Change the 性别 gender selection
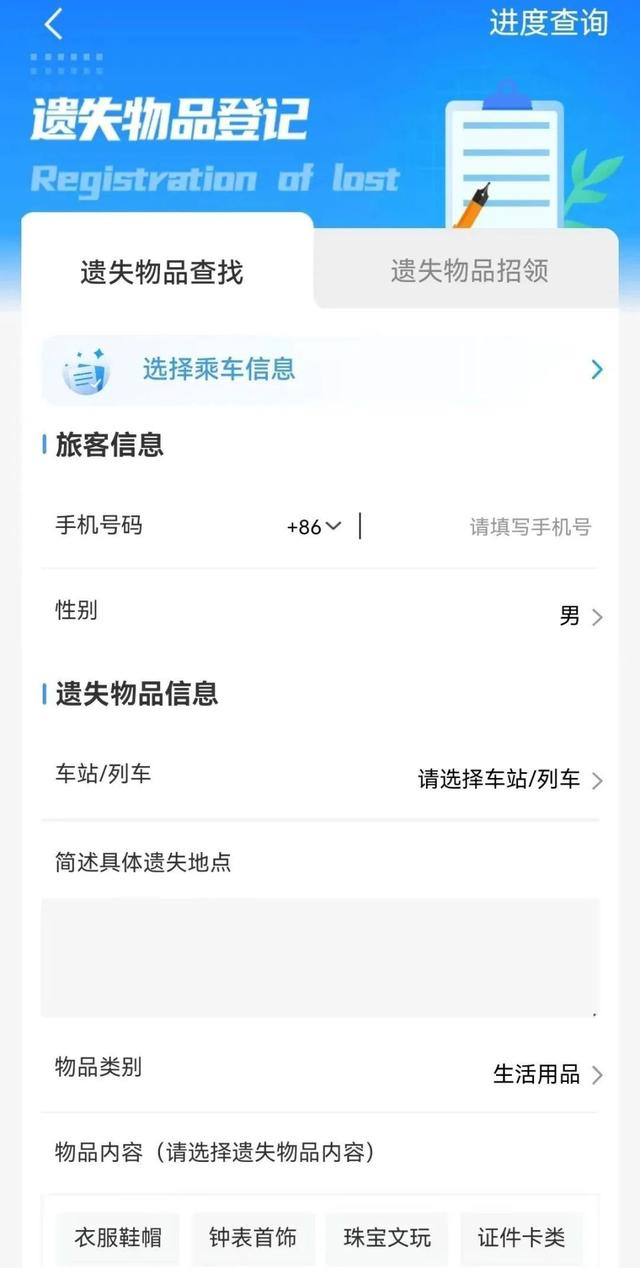This screenshot has width=640, height=1268. click(x=580, y=617)
